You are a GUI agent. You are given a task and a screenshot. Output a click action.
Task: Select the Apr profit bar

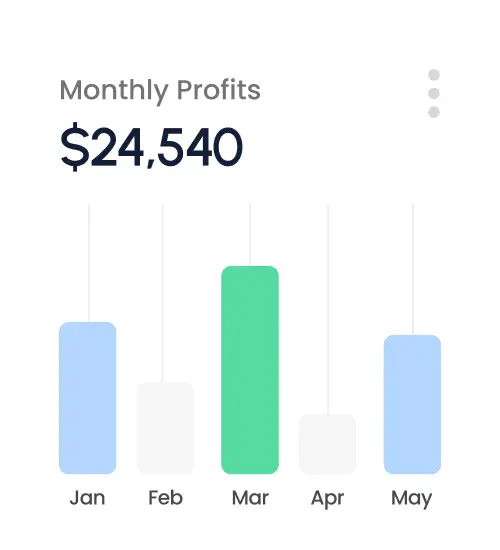327,444
